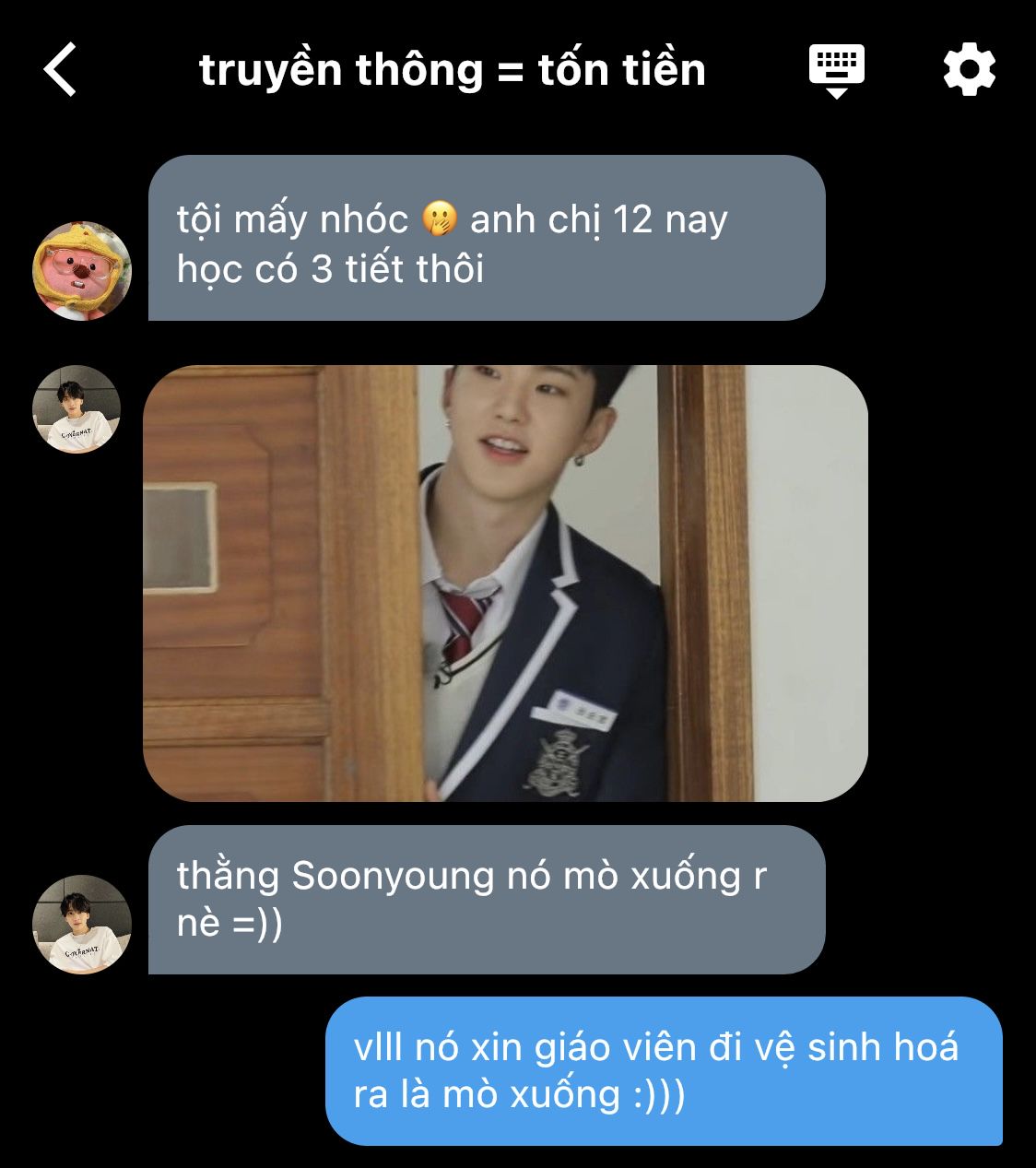The height and width of the screenshot is (1168, 1036).
Task: Open the Loopy avatar's profile
Action: tap(82, 271)
